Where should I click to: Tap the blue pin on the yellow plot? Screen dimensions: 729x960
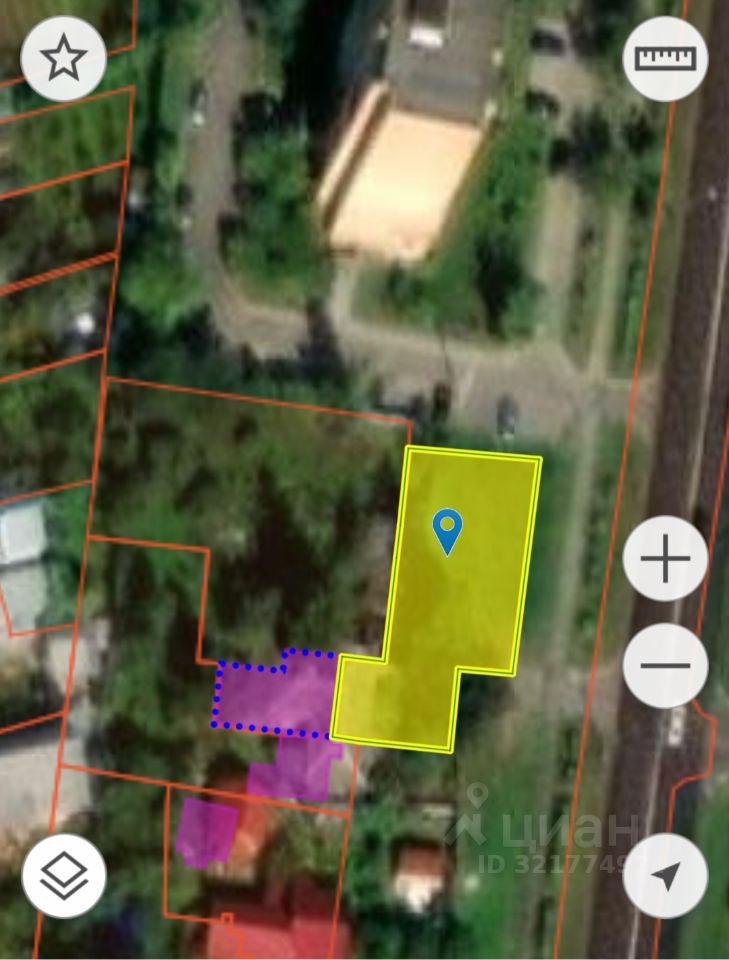[x=448, y=529]
